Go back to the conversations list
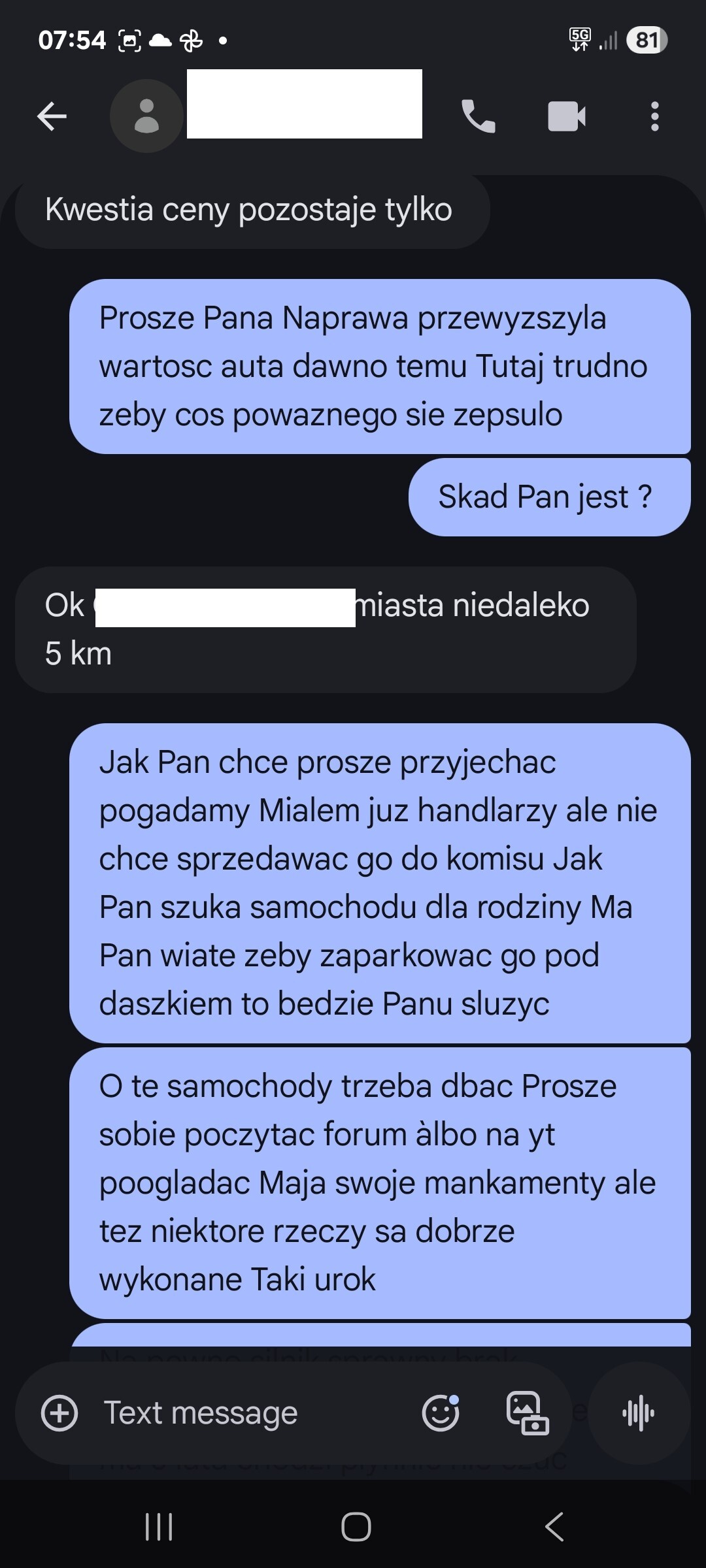Screen dimensions: 706x1568 (x=52, y=117)
